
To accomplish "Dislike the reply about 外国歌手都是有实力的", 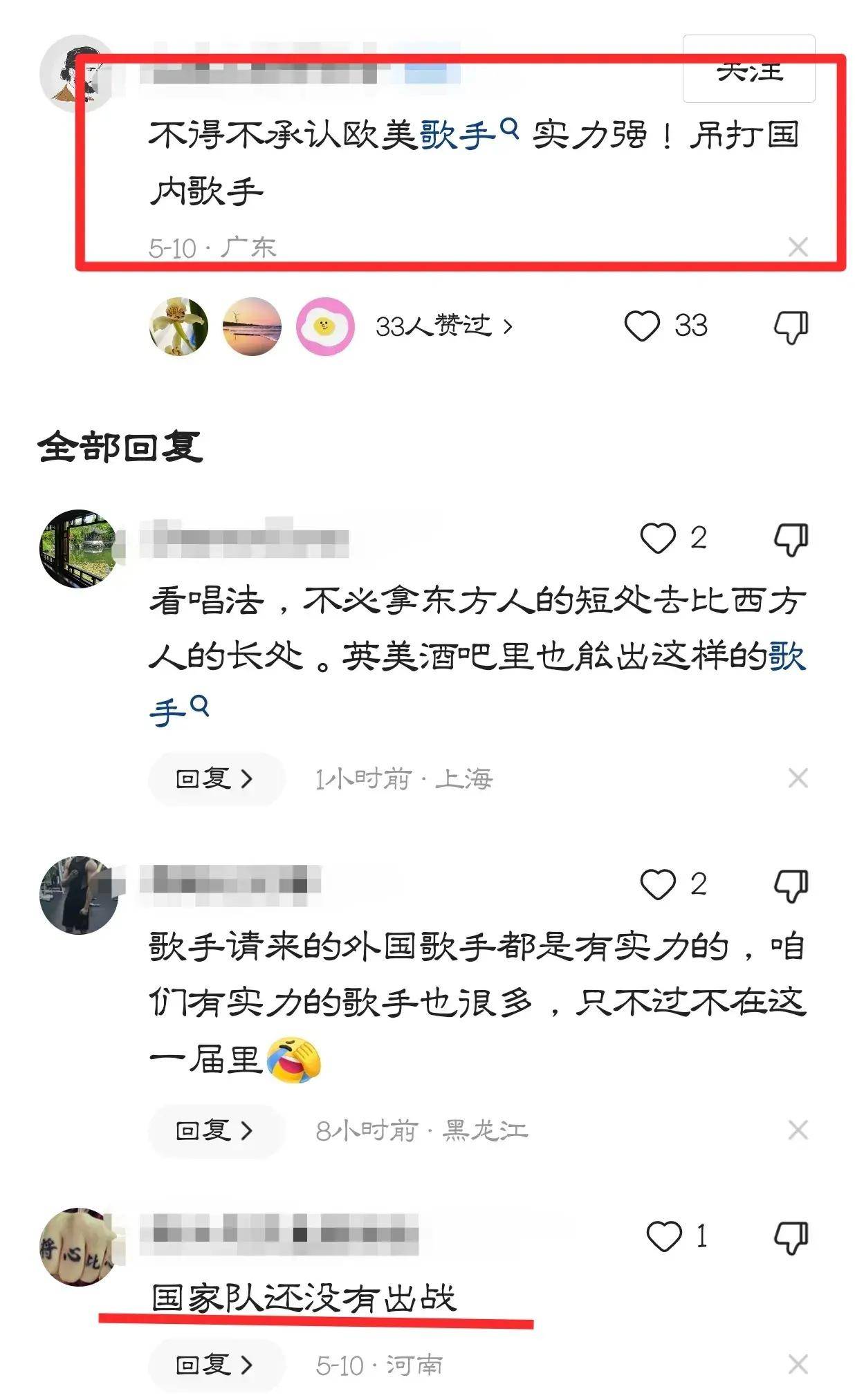I will tap(791, 885).
